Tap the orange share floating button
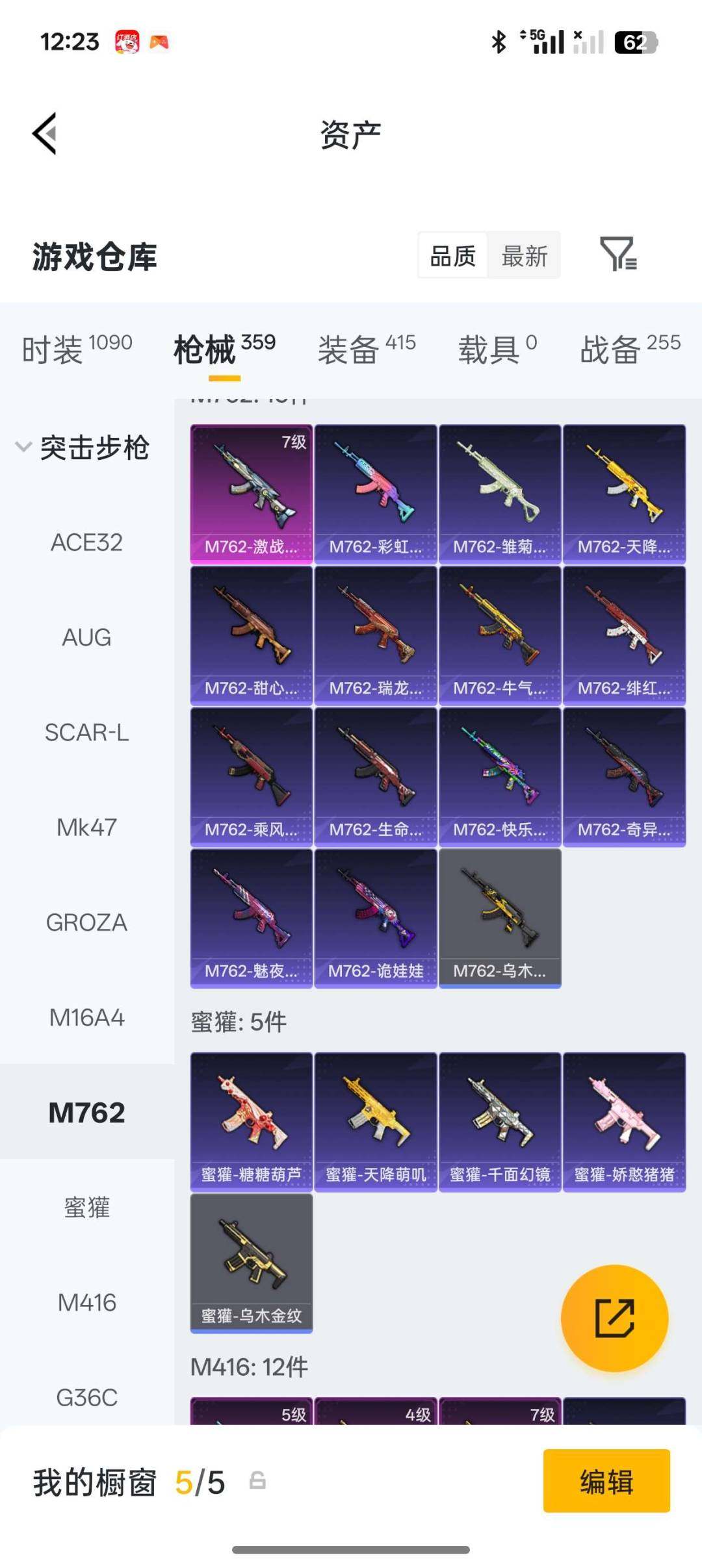Image resolution: width=702 pixels, height=1568 pixels. coord(614,1318)
